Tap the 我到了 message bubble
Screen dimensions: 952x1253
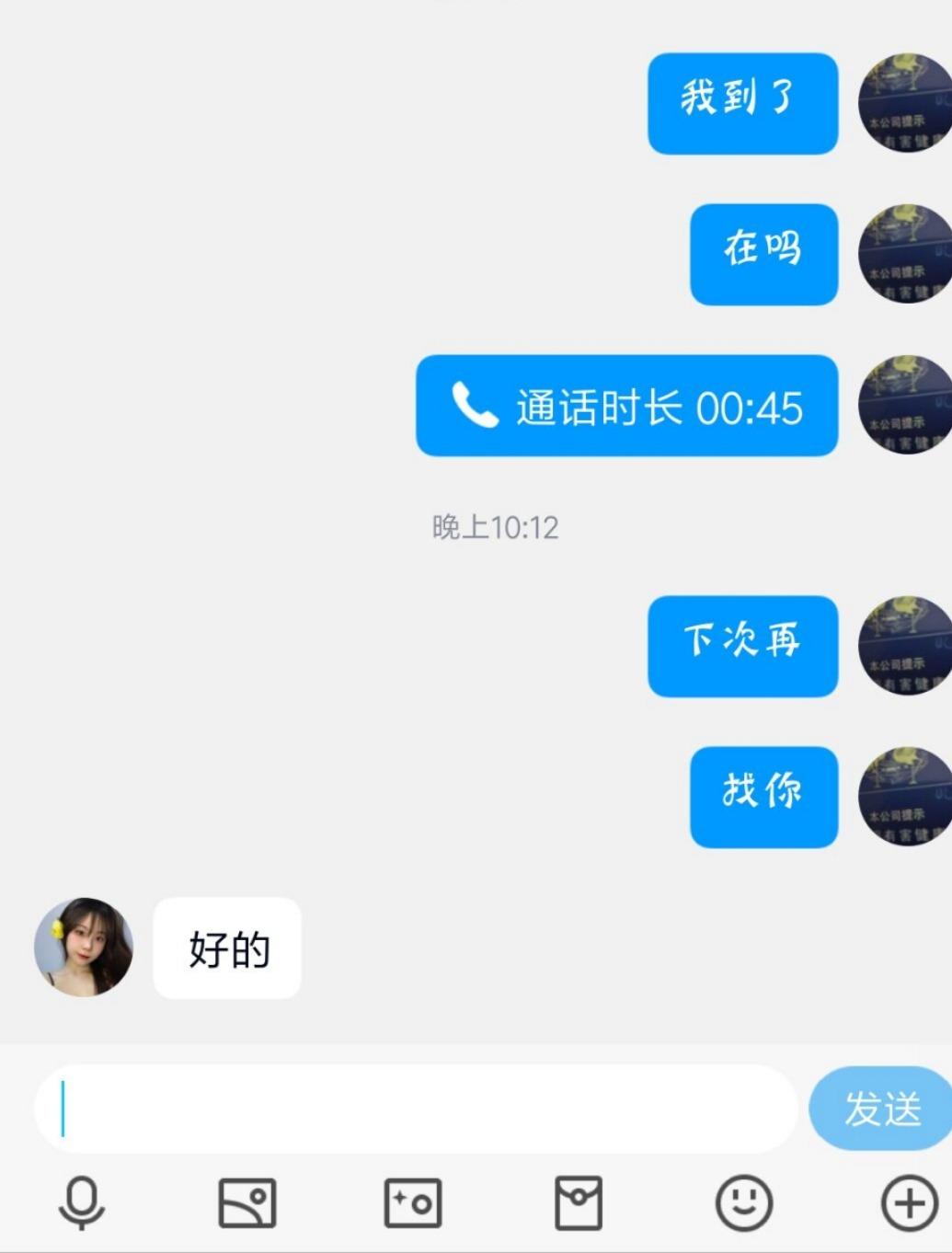pyautogui.click(x=742, y=103)
